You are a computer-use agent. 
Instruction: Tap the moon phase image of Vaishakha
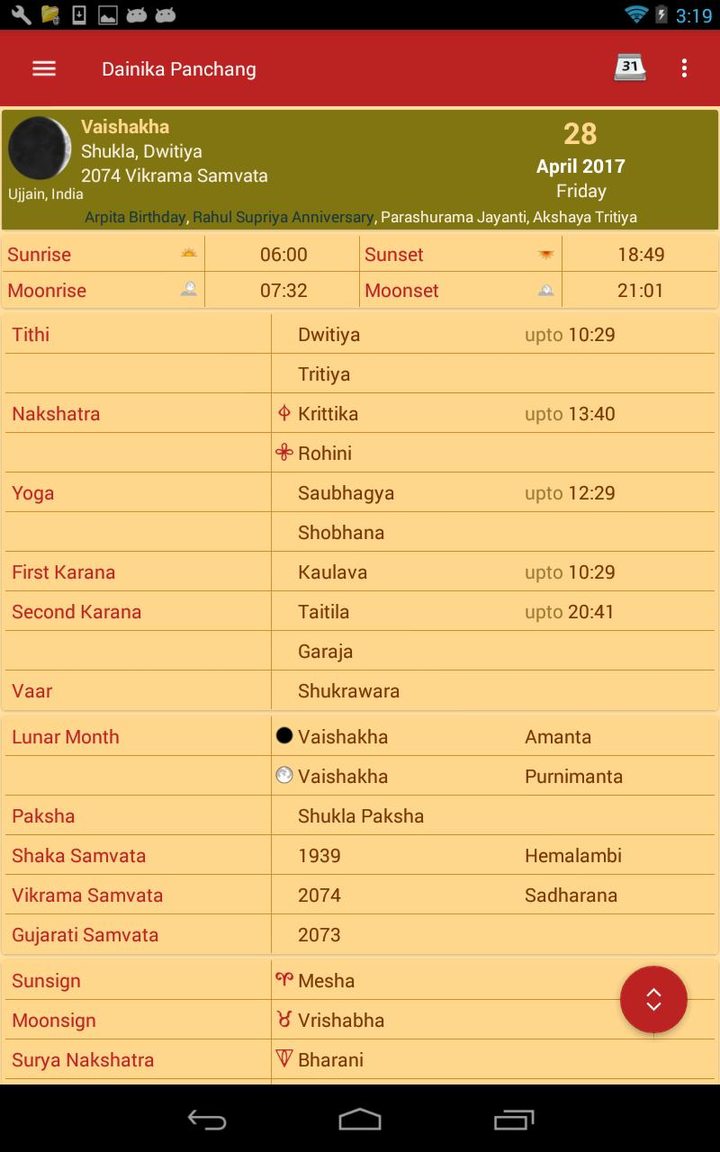click(x=38, y=148)
